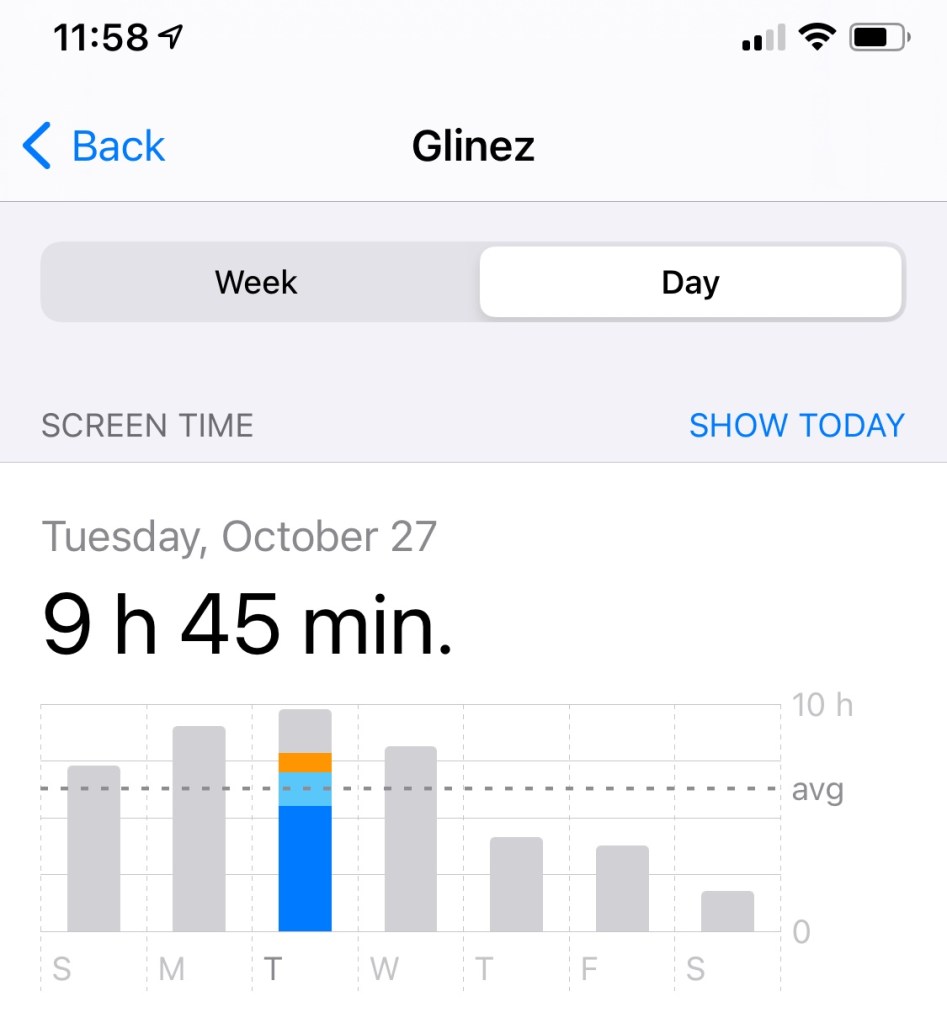
Task: Select Sunday's bar in the chart
Action: click(x=94, y=848)
